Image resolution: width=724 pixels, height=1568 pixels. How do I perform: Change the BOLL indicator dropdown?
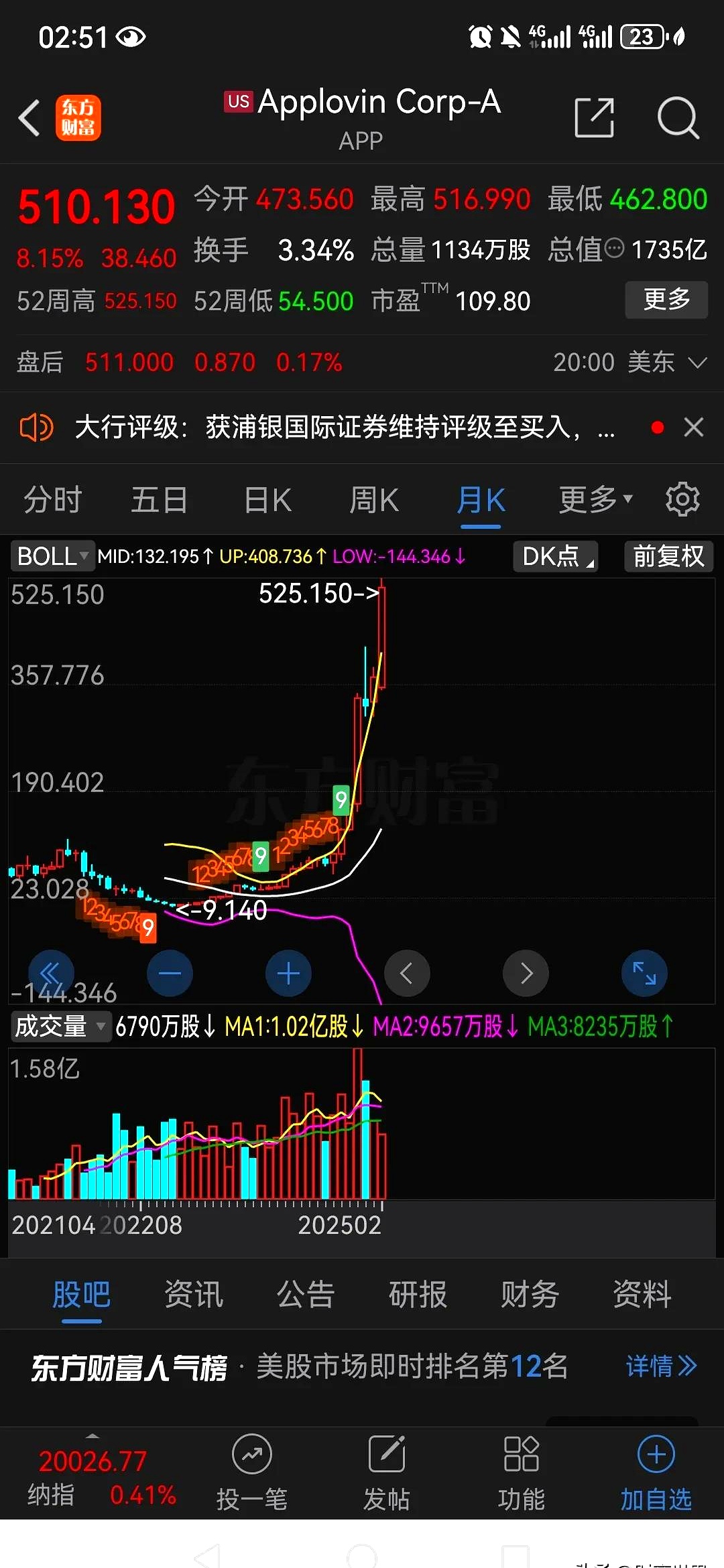pyautogui.click(x=52, y=556)
